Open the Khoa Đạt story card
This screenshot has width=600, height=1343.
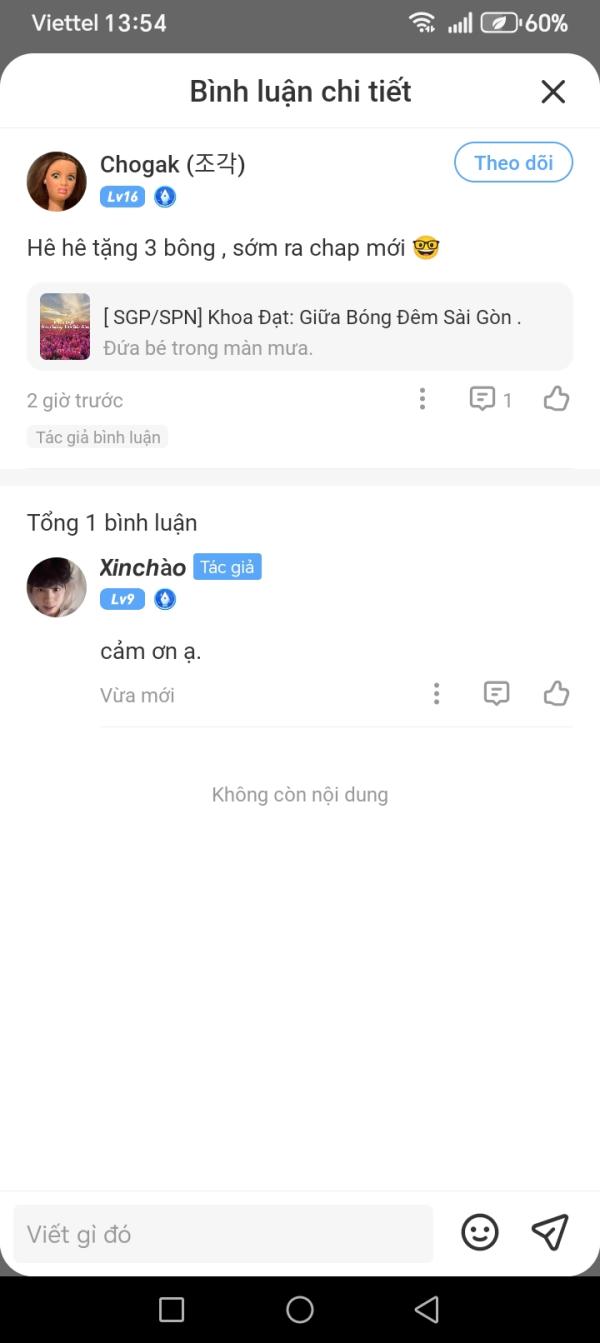coord(300,327)
